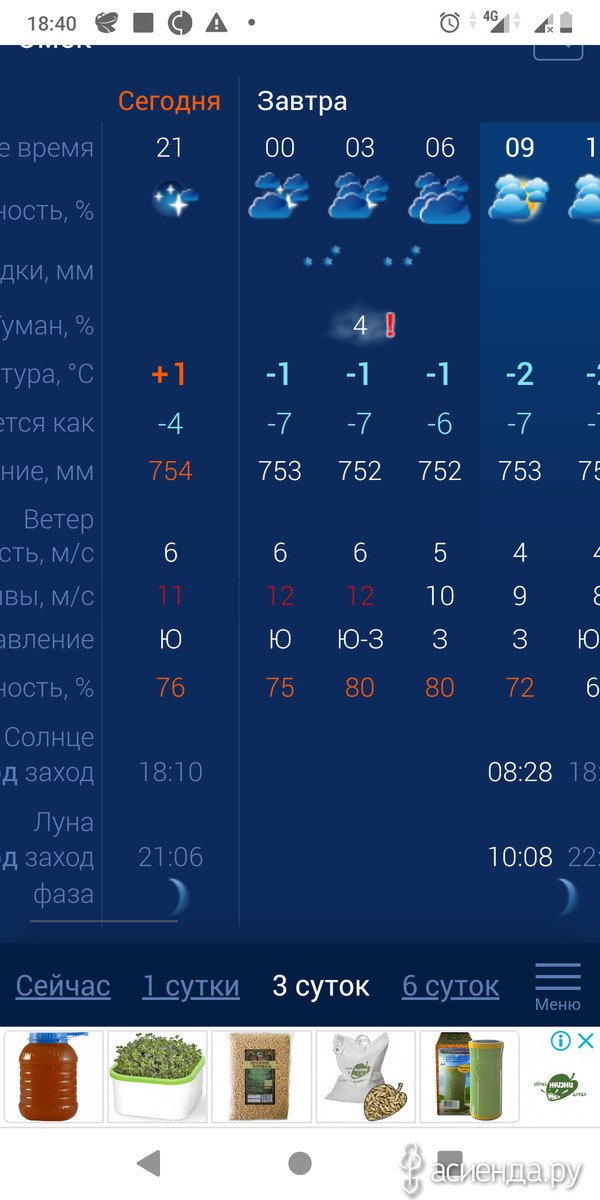This screenshot has width=600, height=1200.
Task: Open the microgreens tray ad item
Action: coord(157,1076)
